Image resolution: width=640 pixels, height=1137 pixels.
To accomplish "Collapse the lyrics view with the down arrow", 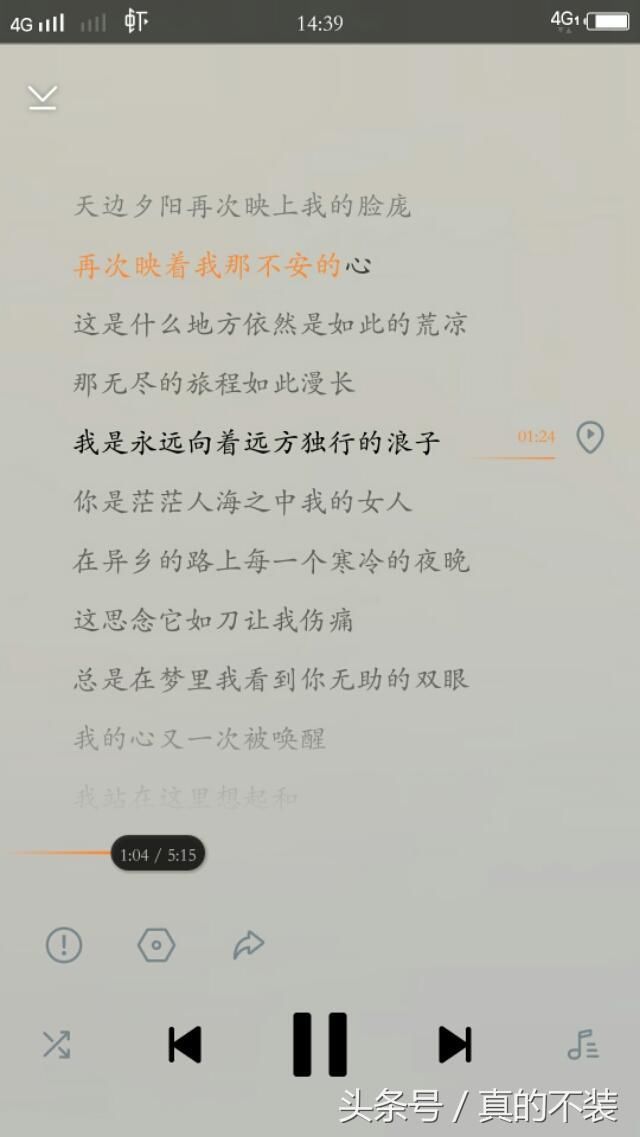I will (x=42, y=97).
